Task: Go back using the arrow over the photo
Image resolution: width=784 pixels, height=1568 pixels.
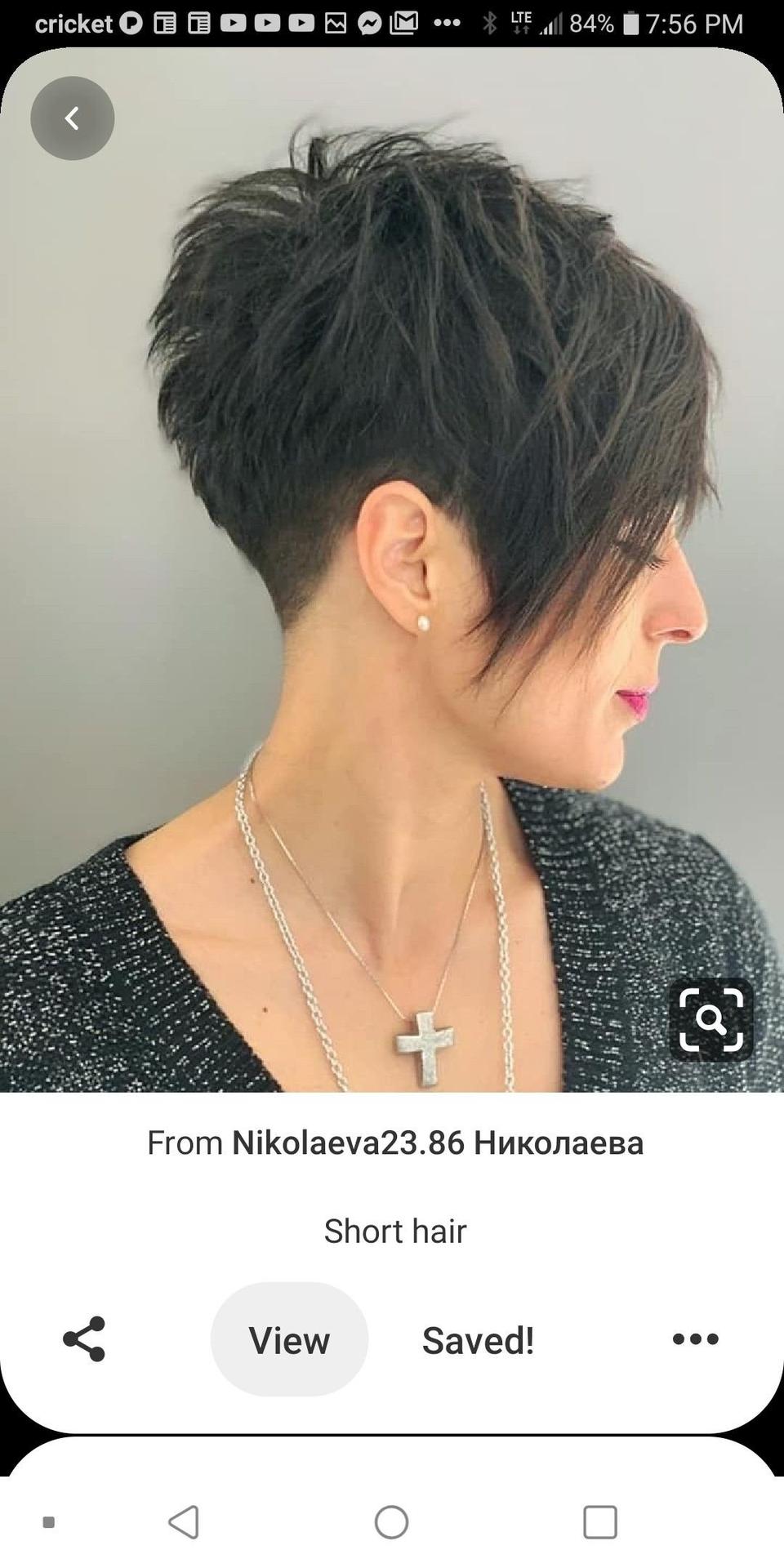Action: pyautogui.click(x=73, y=118)
